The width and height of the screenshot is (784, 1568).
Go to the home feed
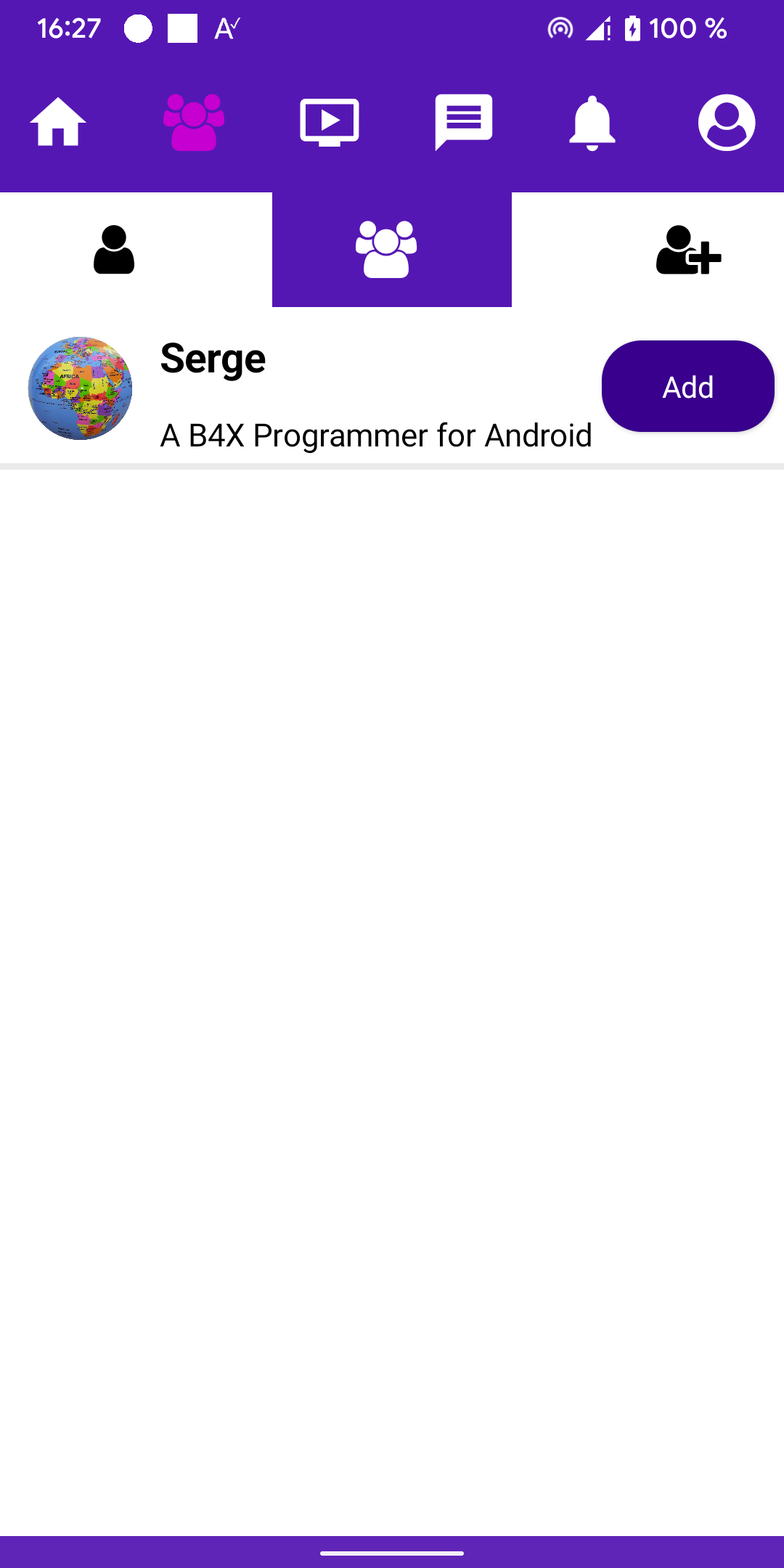tap(58, 122)
